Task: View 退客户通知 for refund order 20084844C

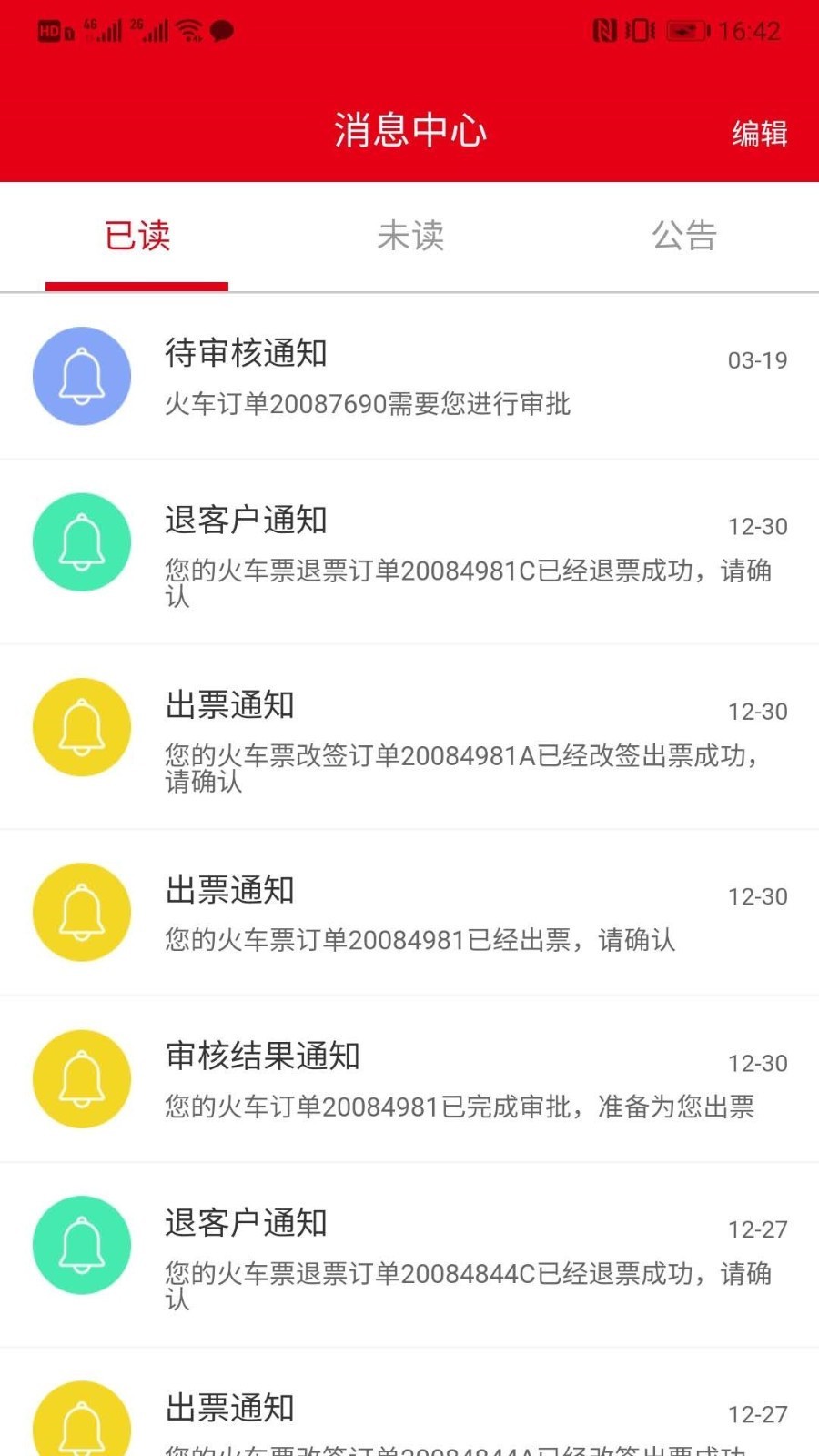Action: click(x=409, y=1254)
